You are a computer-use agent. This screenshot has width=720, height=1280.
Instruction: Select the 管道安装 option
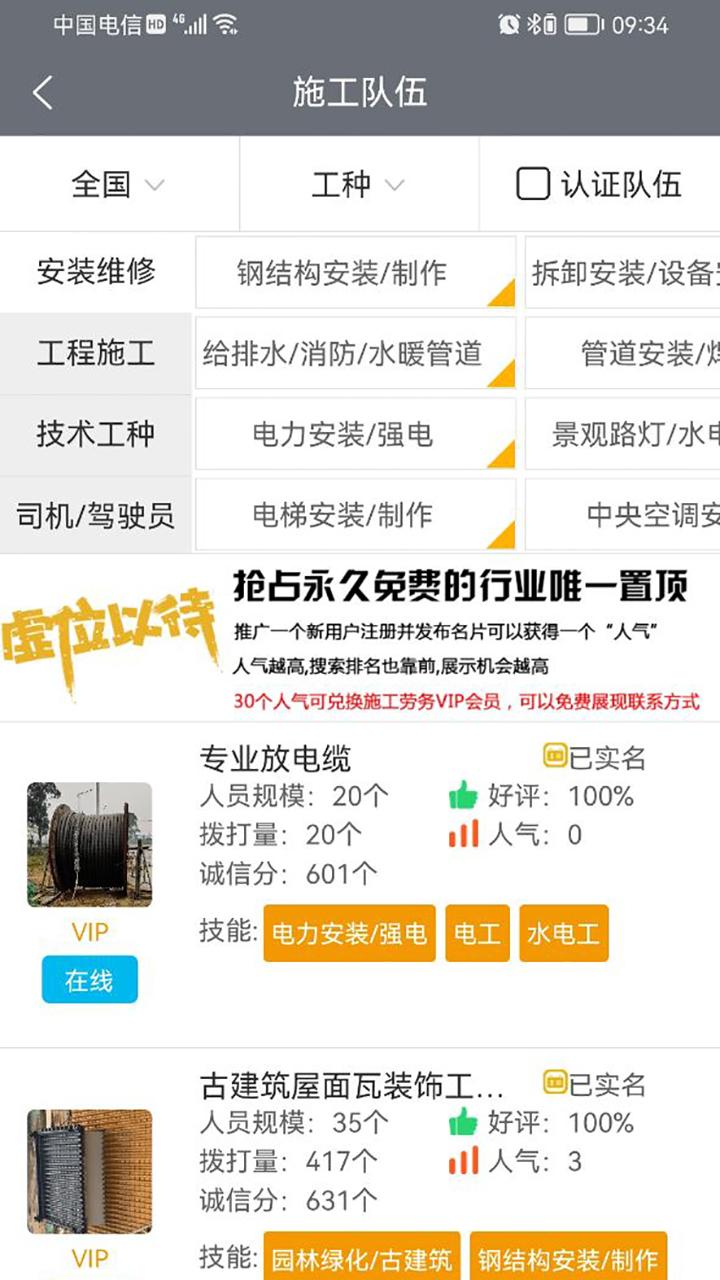[623, 353]
